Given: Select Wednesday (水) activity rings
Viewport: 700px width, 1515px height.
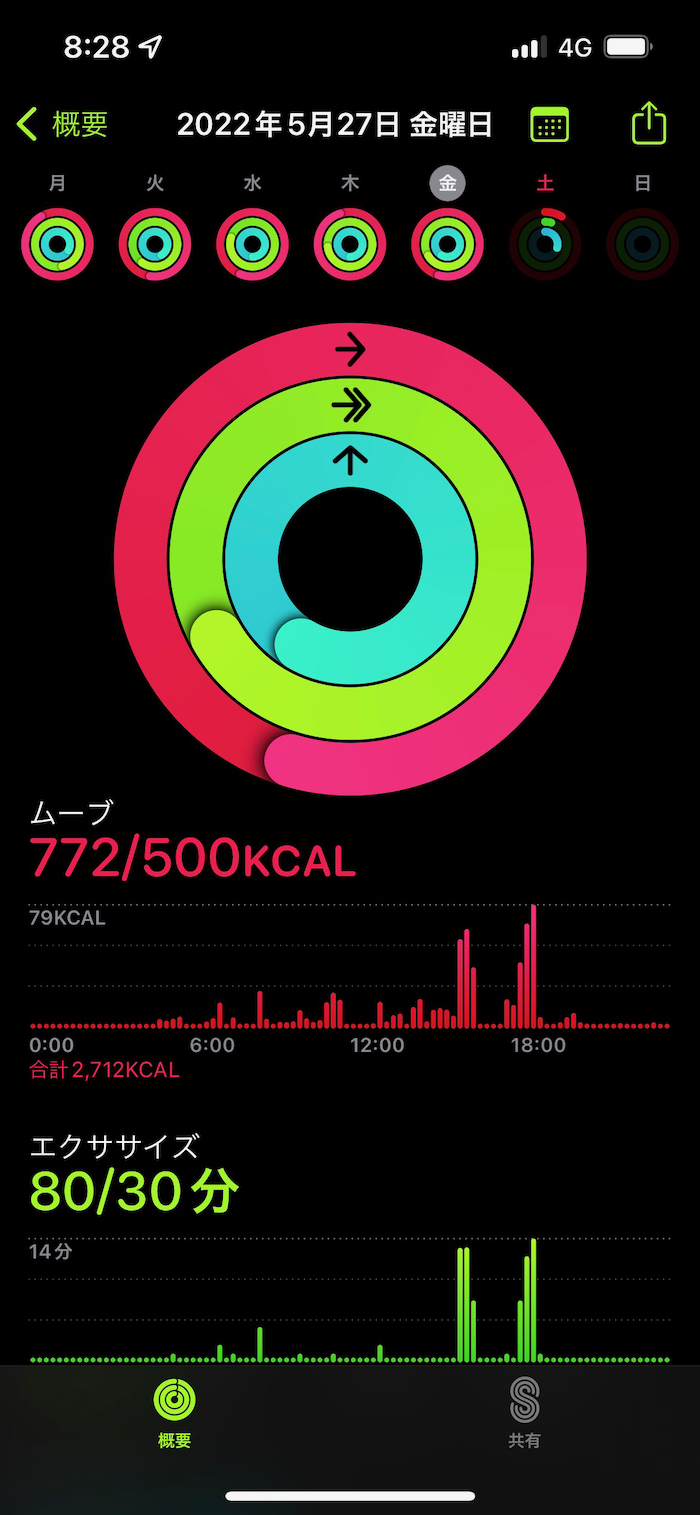Looking at the screenshot, I should point(252,244).
